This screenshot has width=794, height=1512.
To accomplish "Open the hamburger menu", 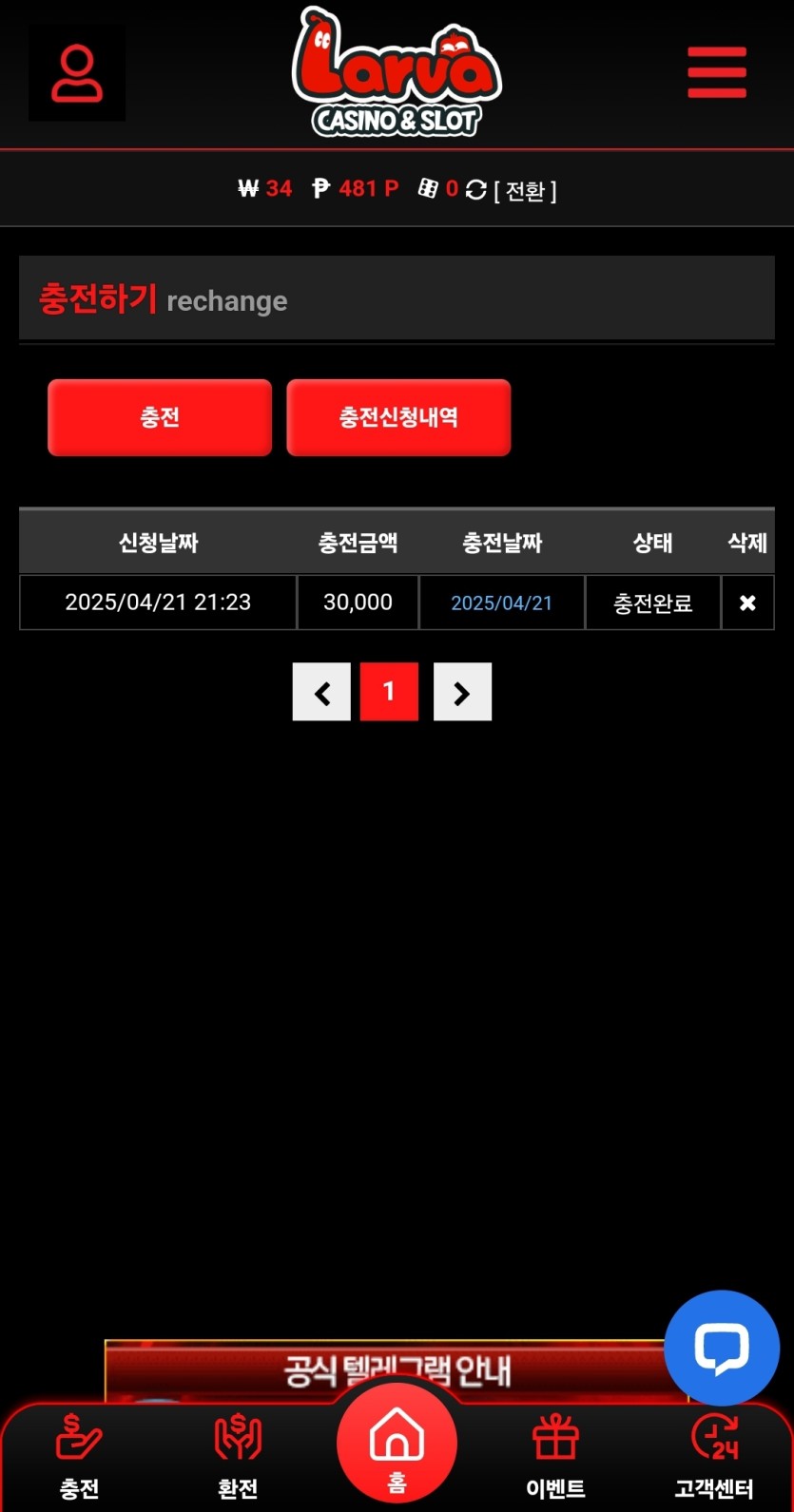I will coord(717,72).
